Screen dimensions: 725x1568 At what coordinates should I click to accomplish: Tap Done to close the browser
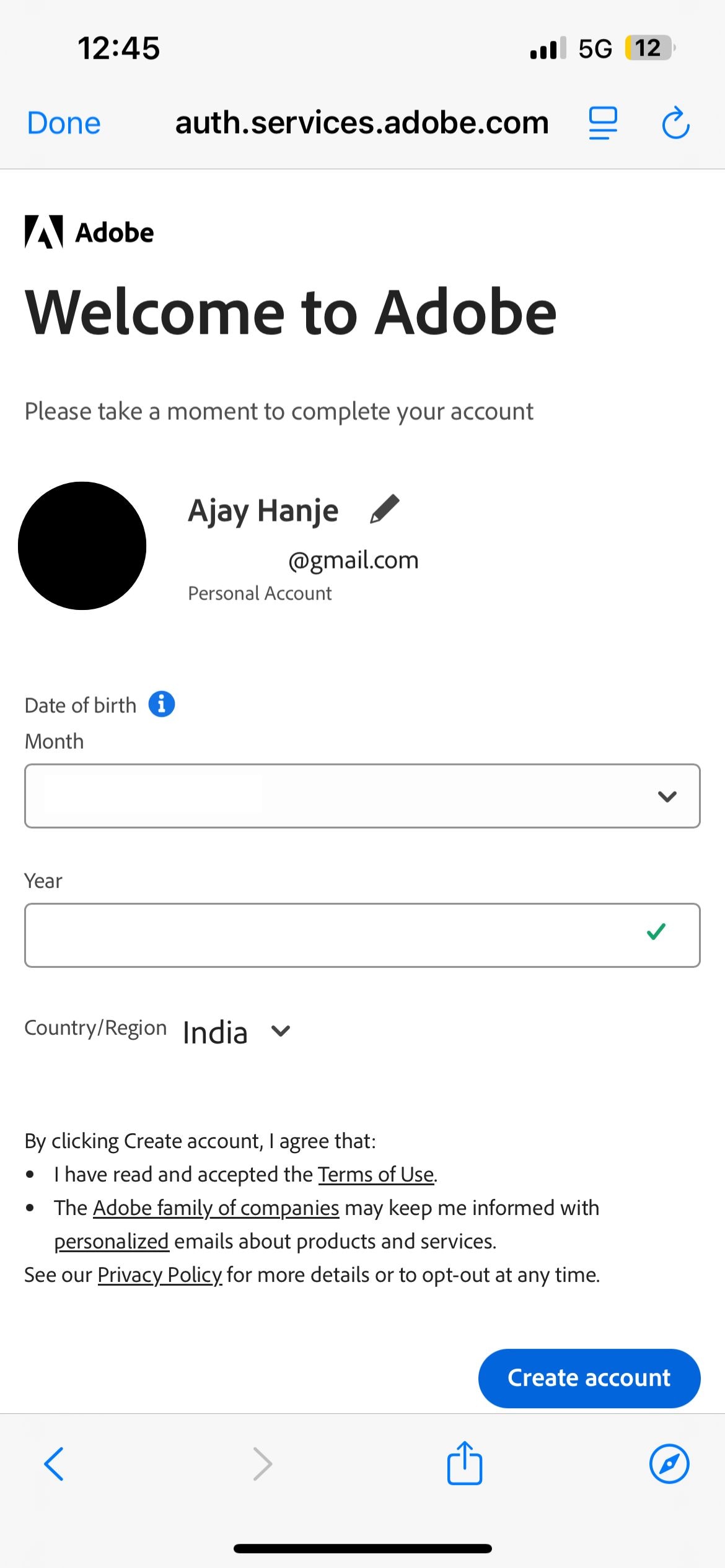[64, 123]
